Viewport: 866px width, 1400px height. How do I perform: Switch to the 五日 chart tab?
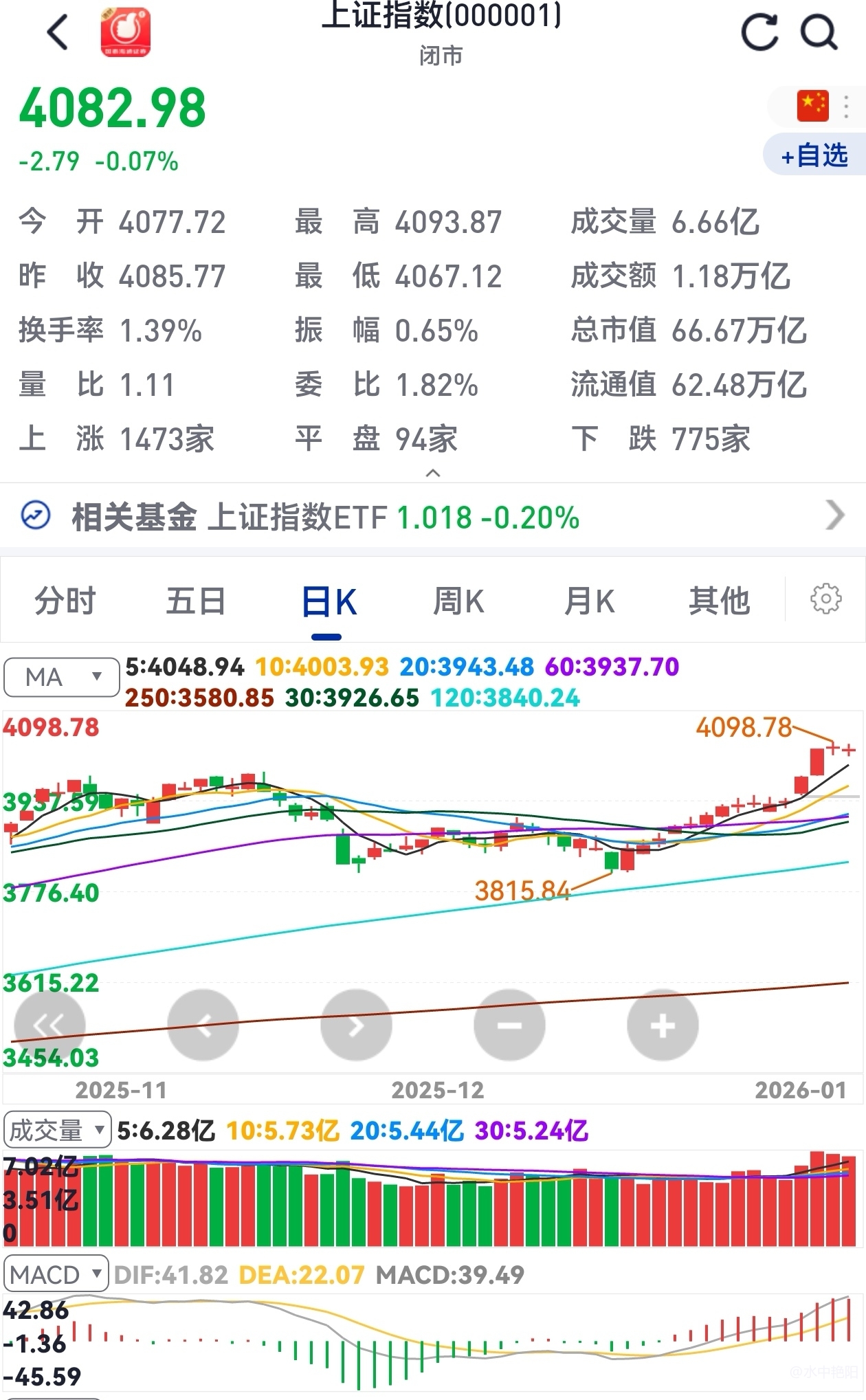point(196,601)
